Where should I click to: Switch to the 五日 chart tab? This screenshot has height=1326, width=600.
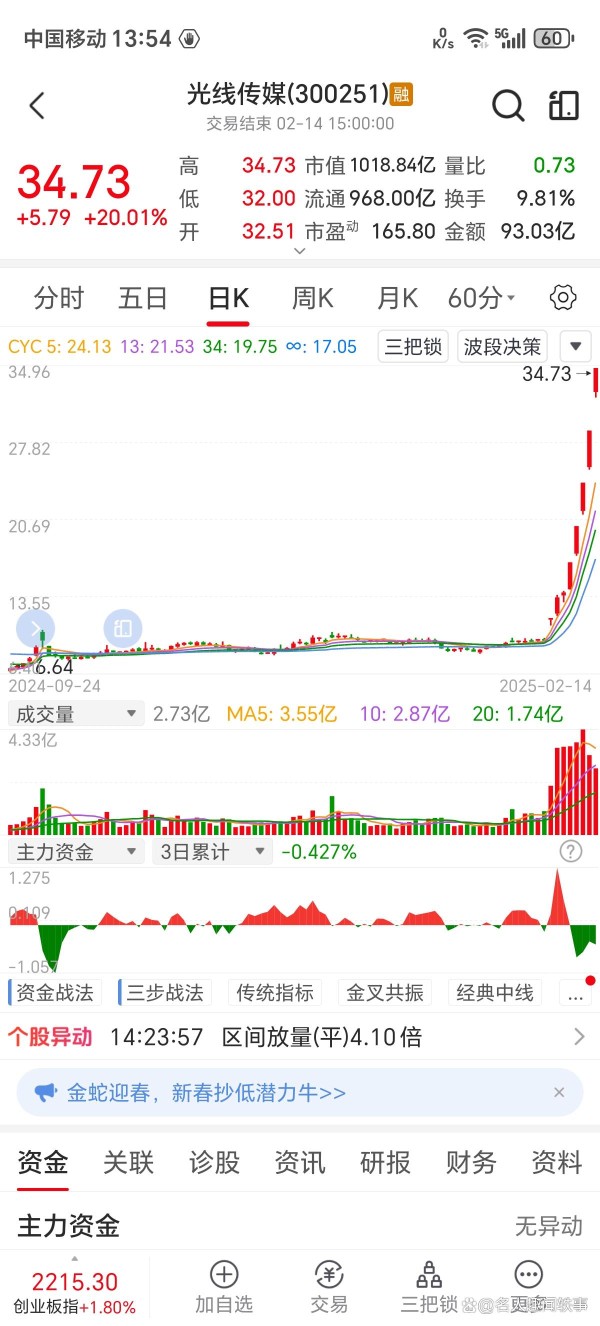click(x=143, y=298)
